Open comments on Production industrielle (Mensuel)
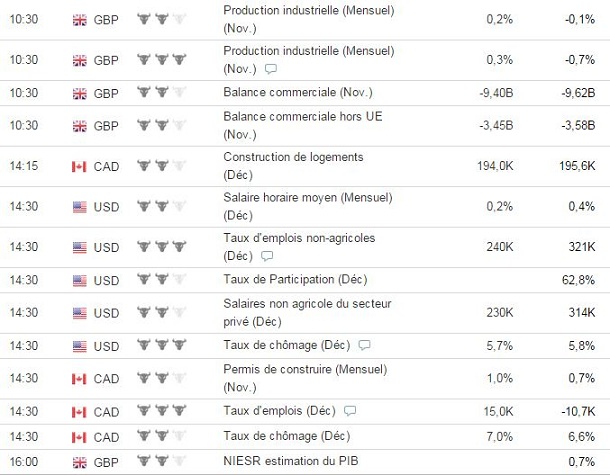Image resolution: width=610 pixels, height=475 pixels. pyautogui.click(x=272, y=69)
